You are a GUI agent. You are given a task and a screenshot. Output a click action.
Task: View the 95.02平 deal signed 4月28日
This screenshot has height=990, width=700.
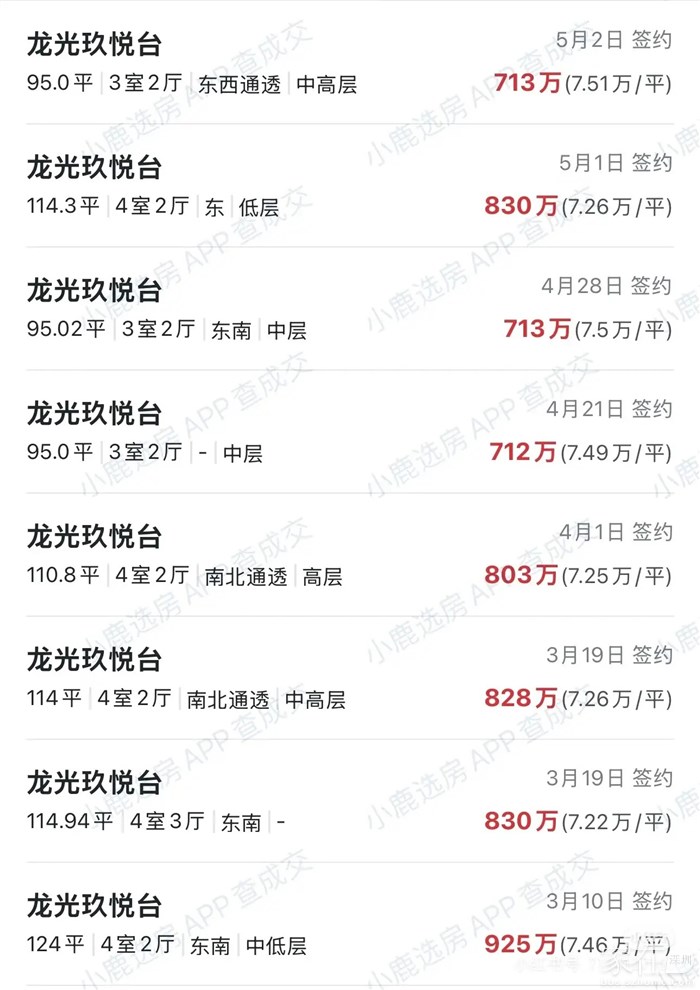pos(350,309)
